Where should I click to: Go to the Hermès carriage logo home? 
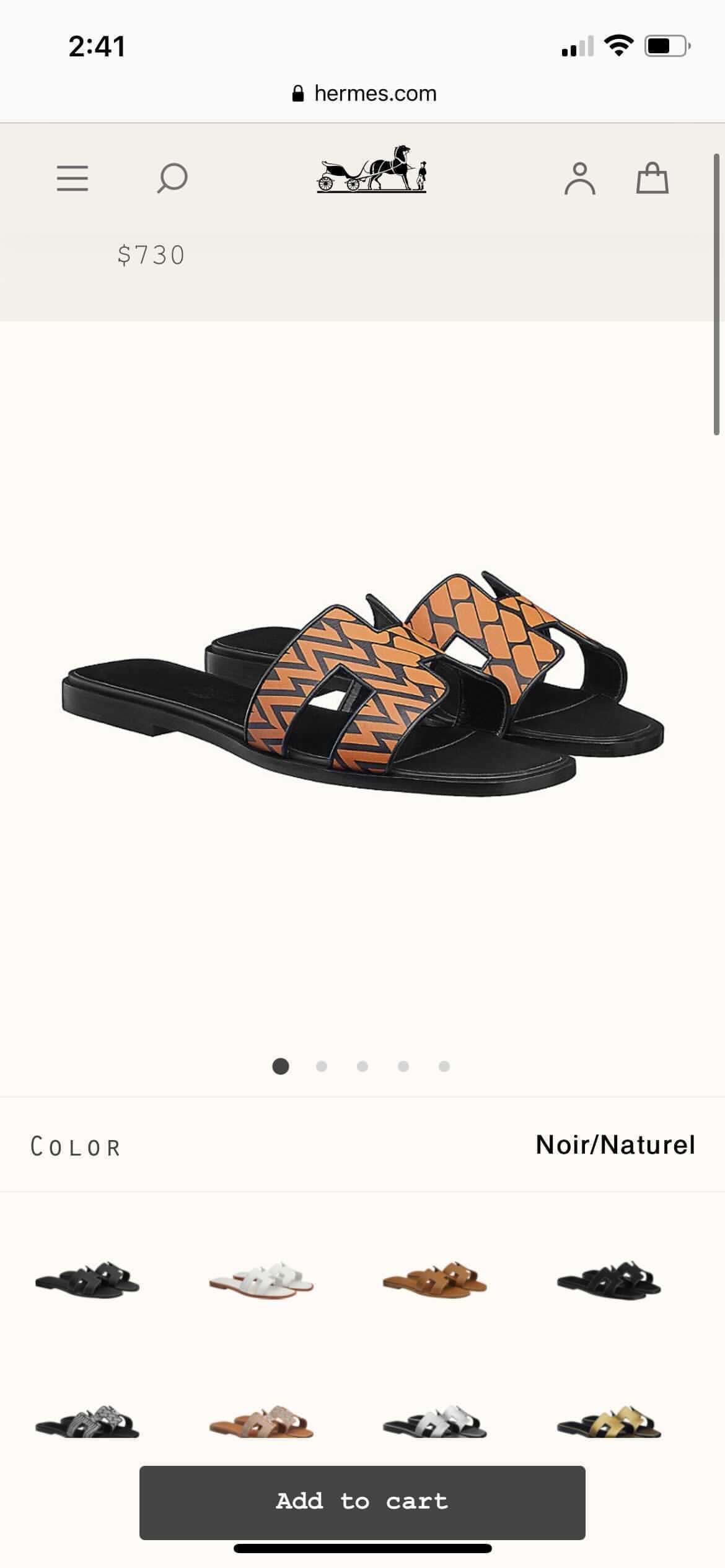(372, 169)
